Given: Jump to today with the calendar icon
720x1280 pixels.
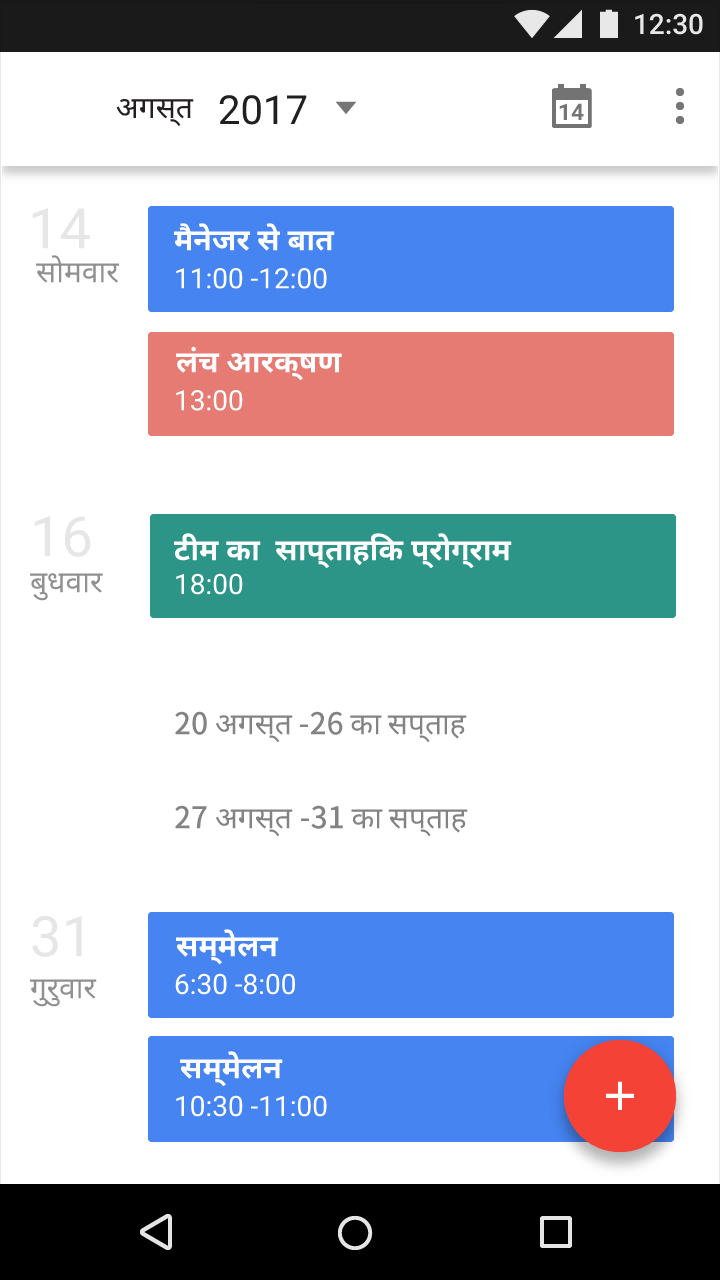Looking at the screenshot, I should pyautogui.click(x=572, y=107).
